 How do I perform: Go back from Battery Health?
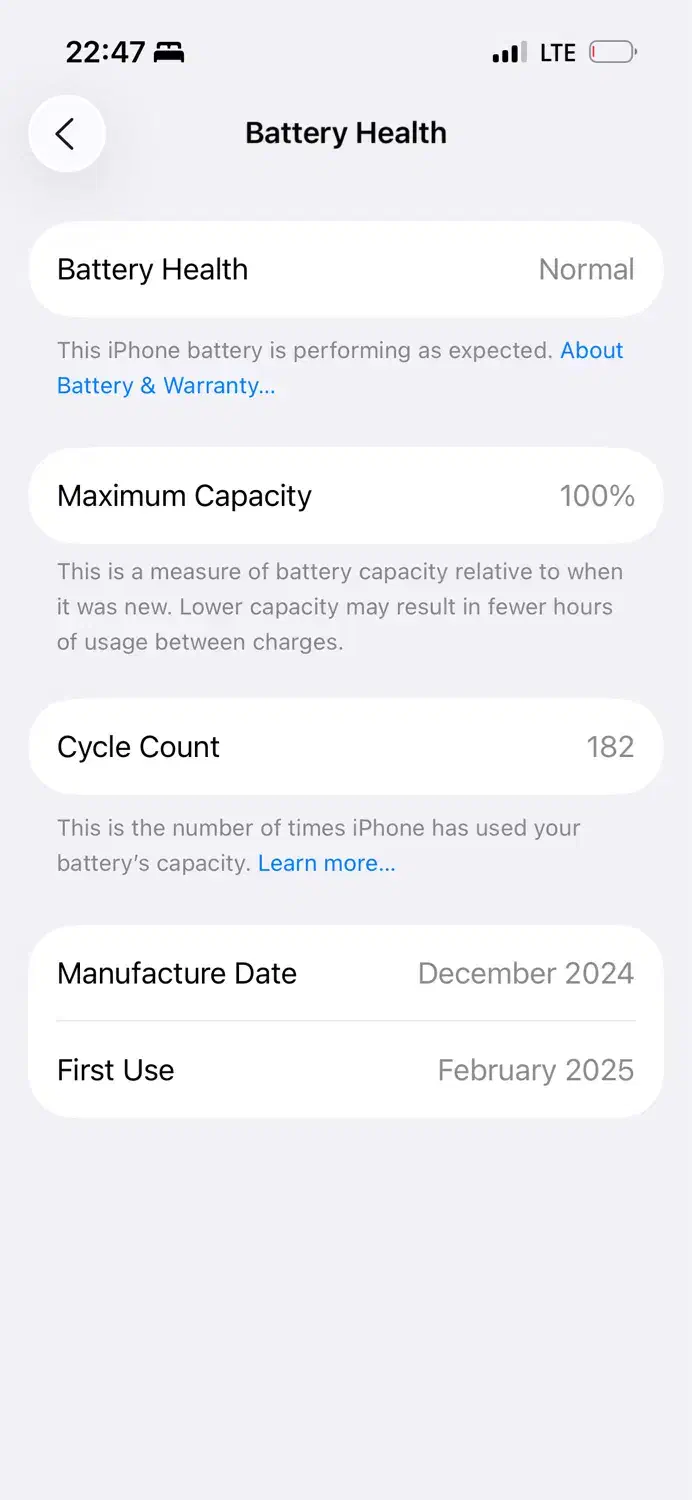point(67,134)
